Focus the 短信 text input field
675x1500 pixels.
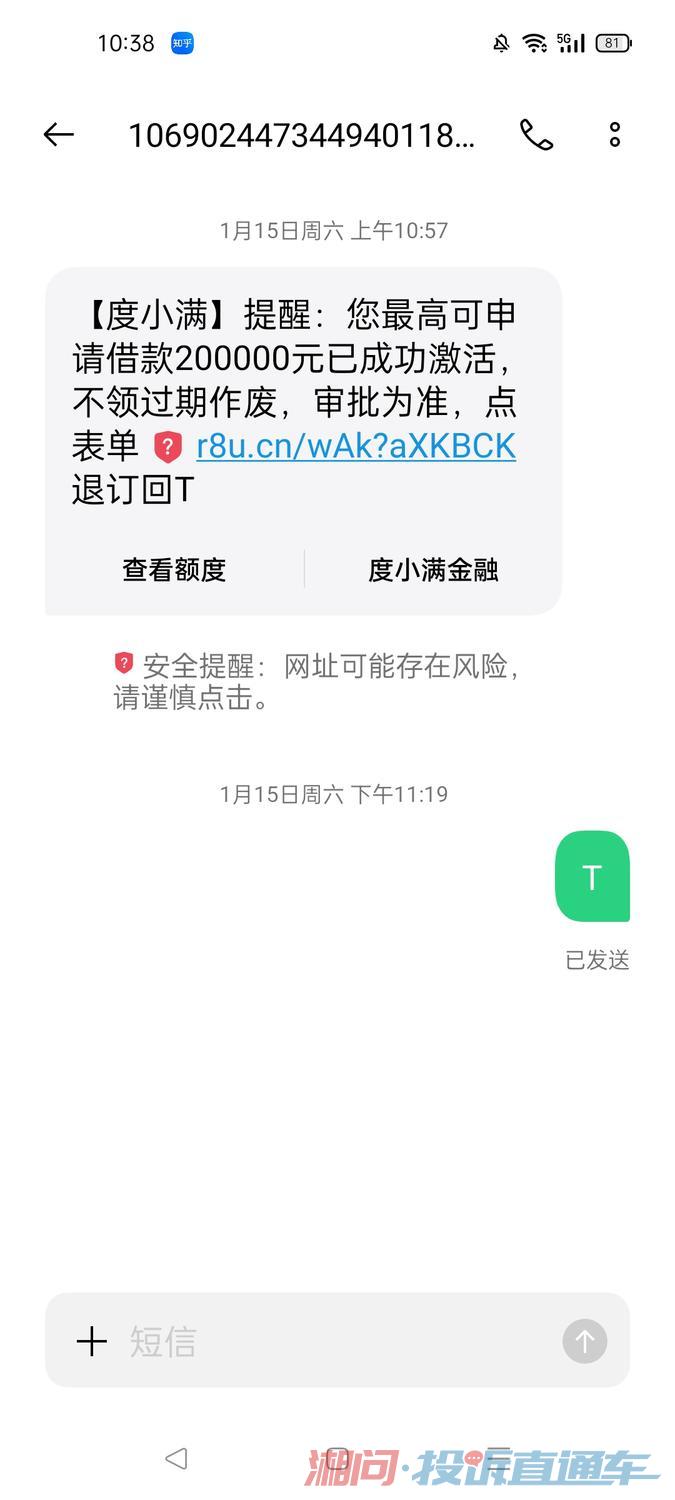340,1341
